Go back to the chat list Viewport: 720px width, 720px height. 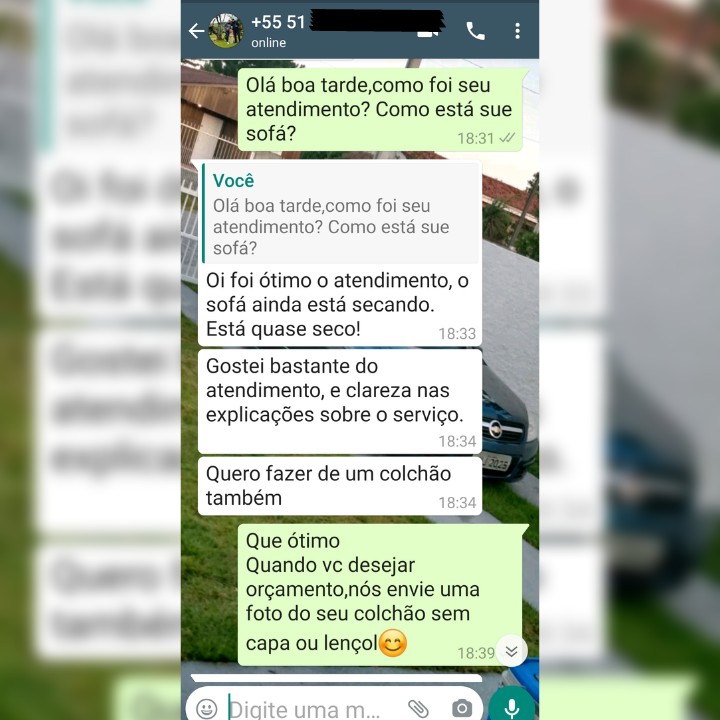click(x=196, y=31)
